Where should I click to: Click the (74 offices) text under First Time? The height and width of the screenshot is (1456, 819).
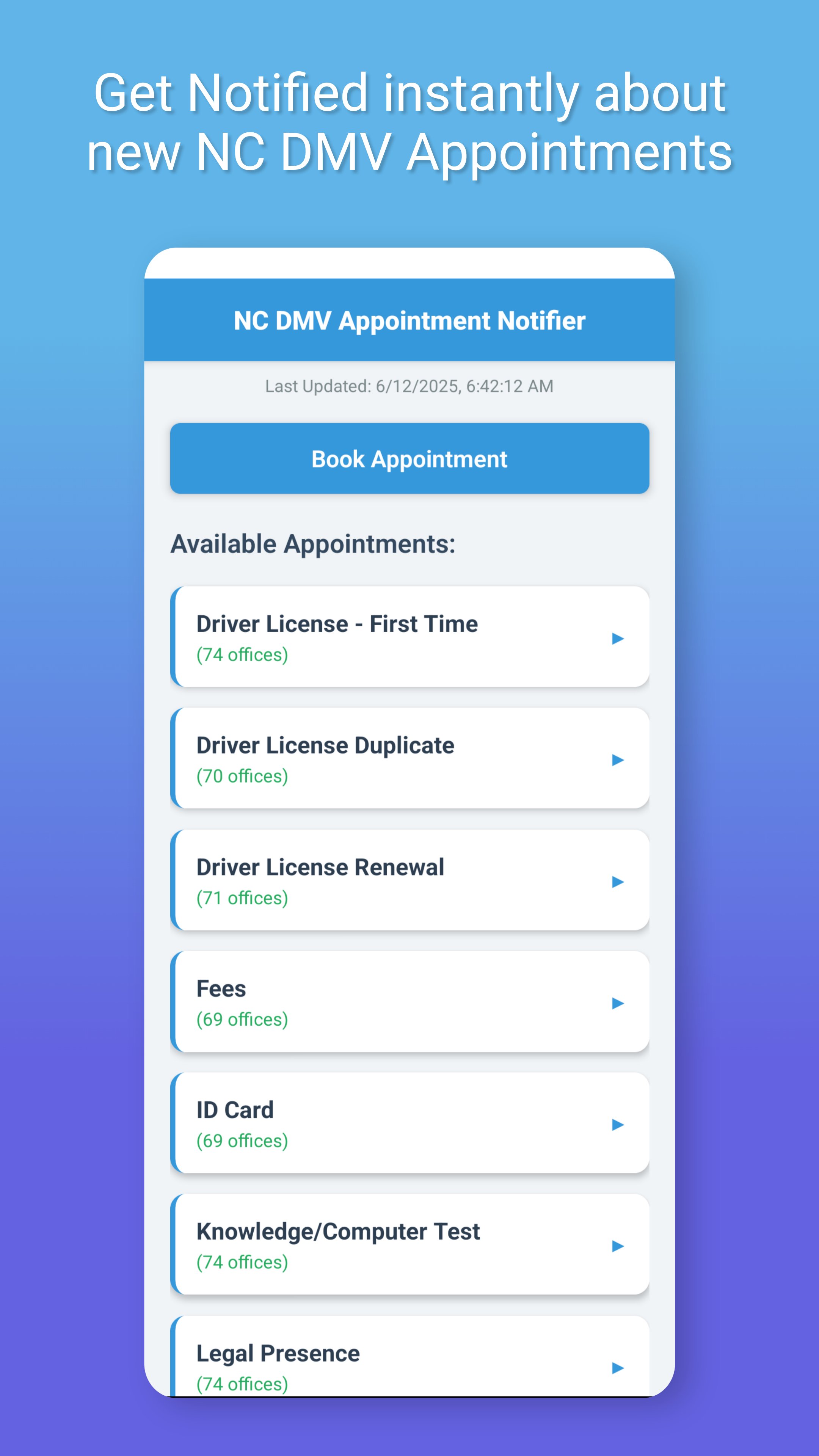pyautogui.click(x=242, y=654)
